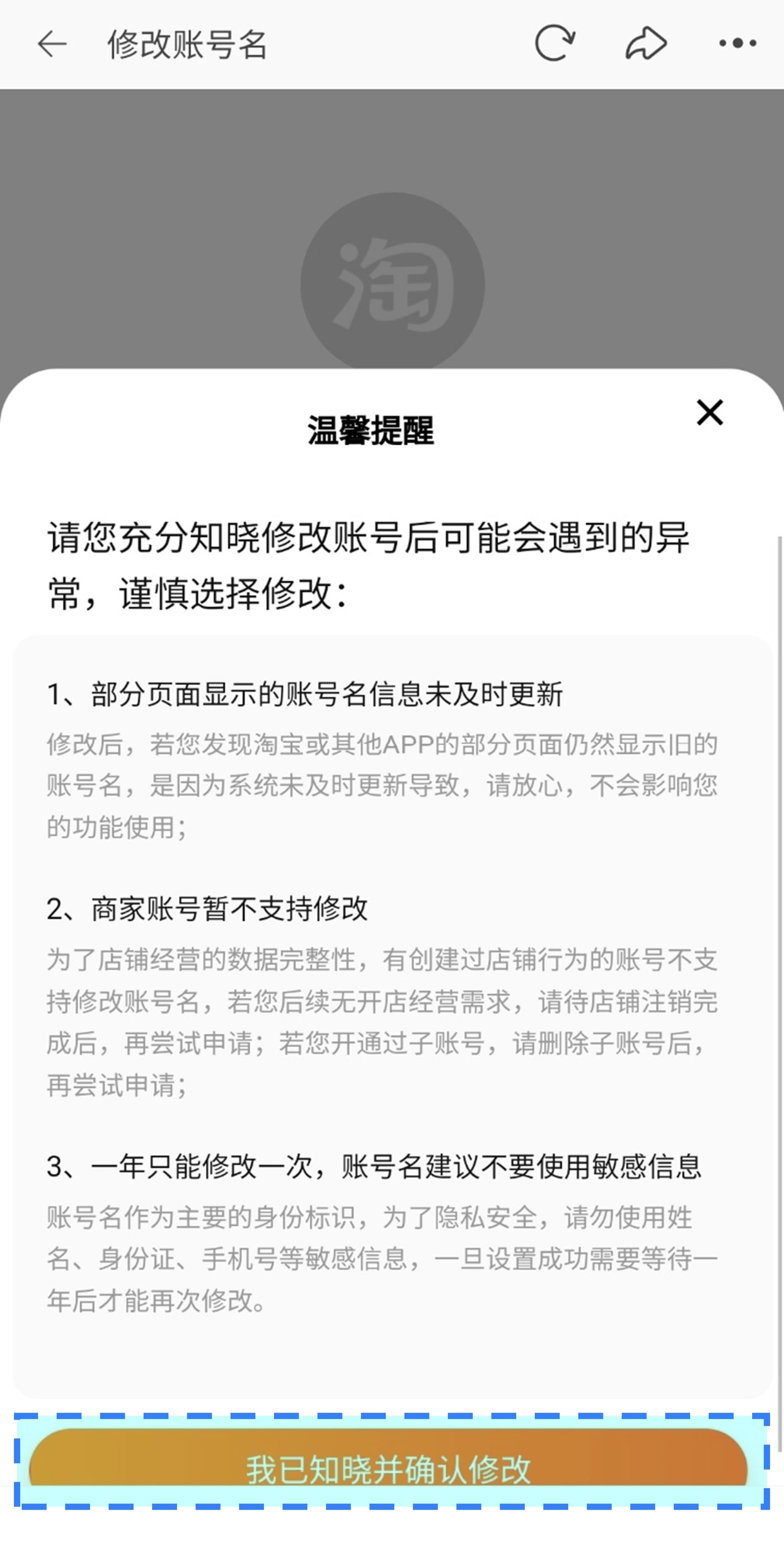This screenshot has width=784, height=1553.
Task: Tap the 修改账号名 page title
Action: [189, 43]
